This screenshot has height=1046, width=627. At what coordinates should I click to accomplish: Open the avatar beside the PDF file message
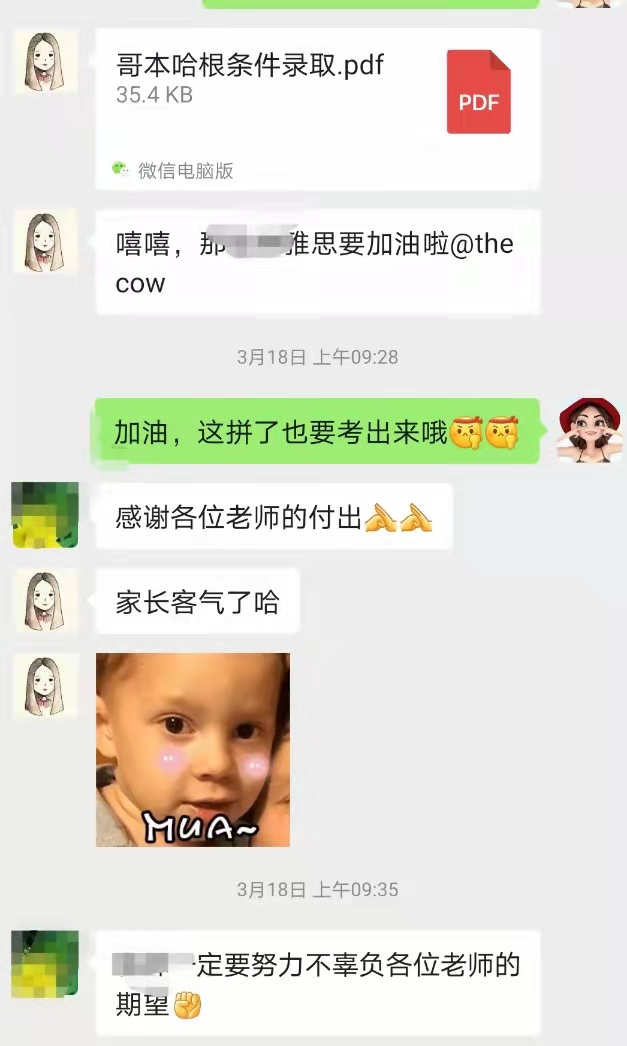(45, 61)
